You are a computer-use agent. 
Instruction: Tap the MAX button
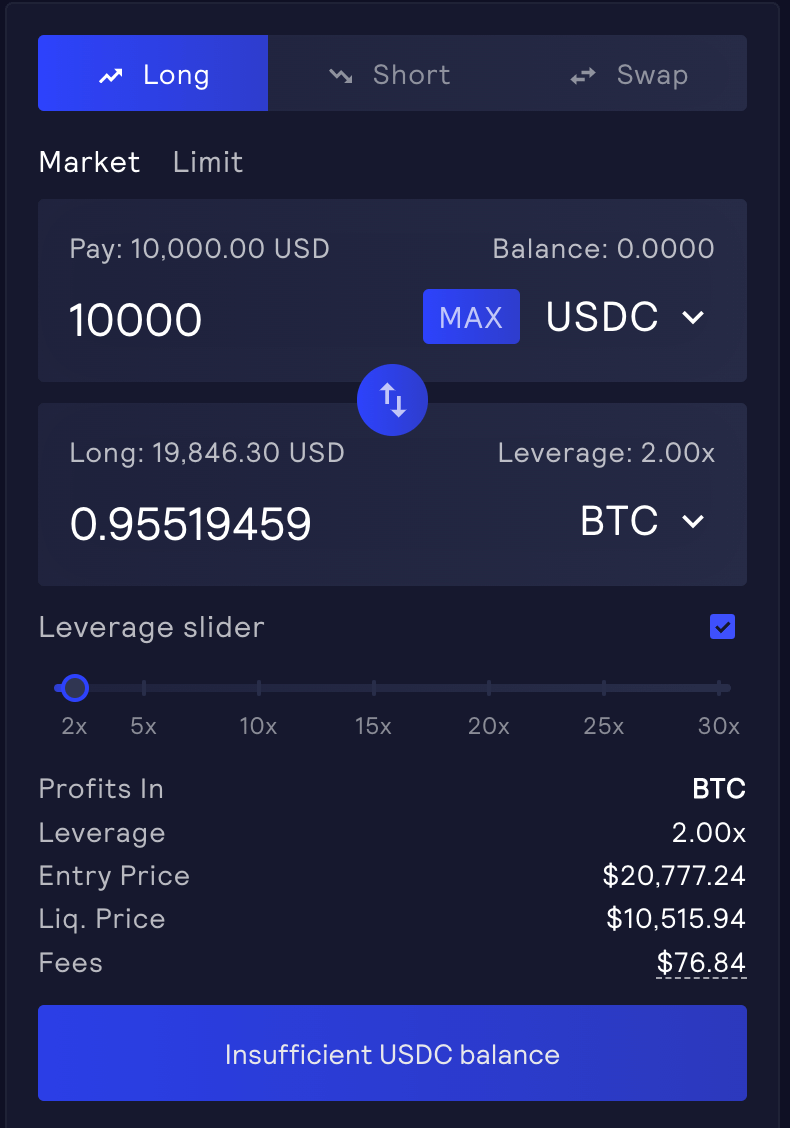(471, 317)
